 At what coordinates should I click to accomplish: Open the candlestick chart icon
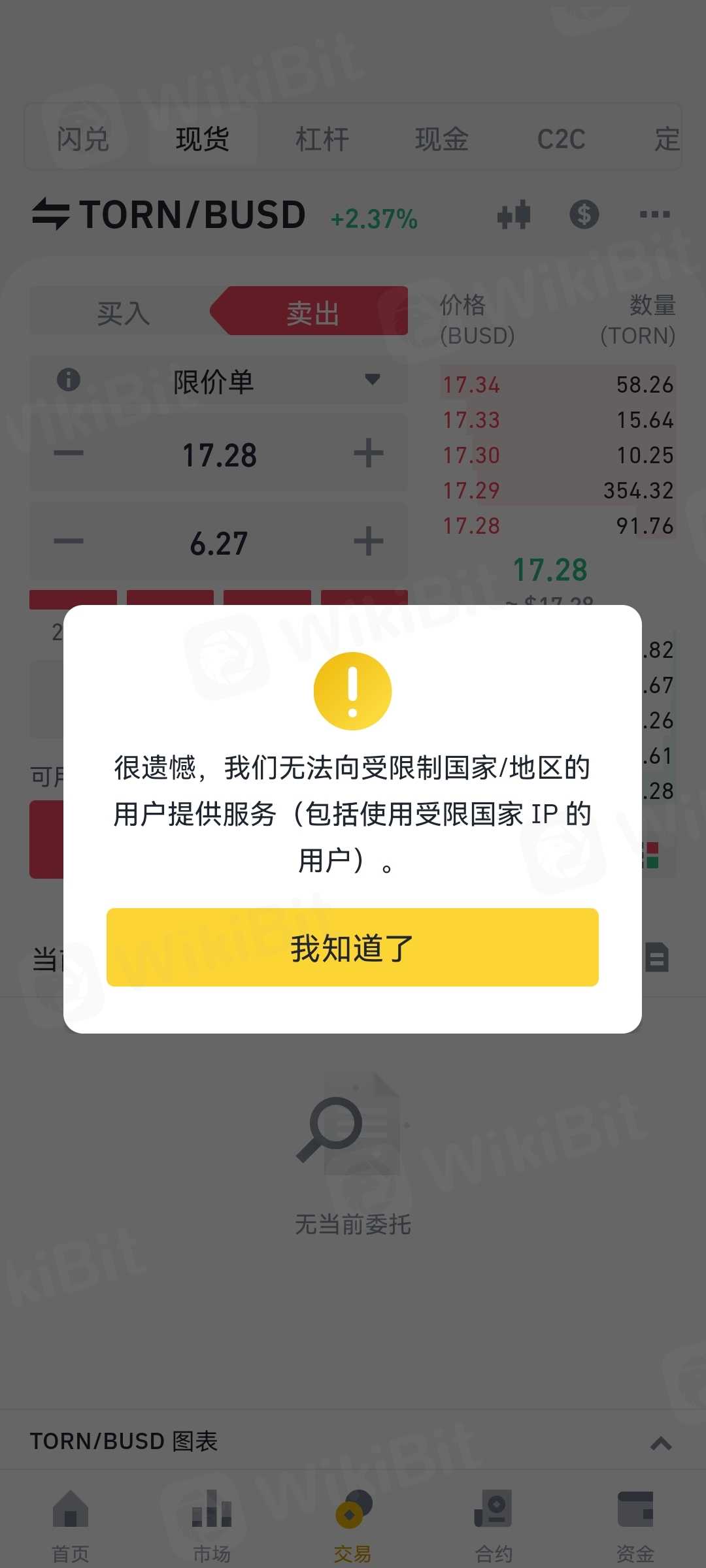(514, 214)
